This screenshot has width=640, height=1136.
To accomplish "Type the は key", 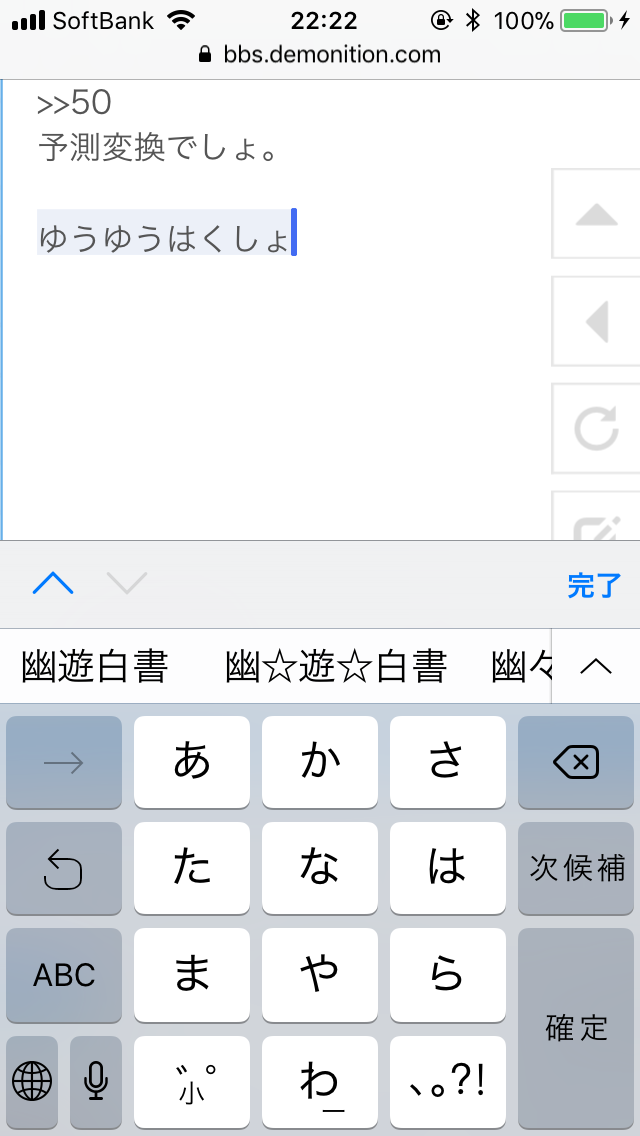I will coord(447,868).
